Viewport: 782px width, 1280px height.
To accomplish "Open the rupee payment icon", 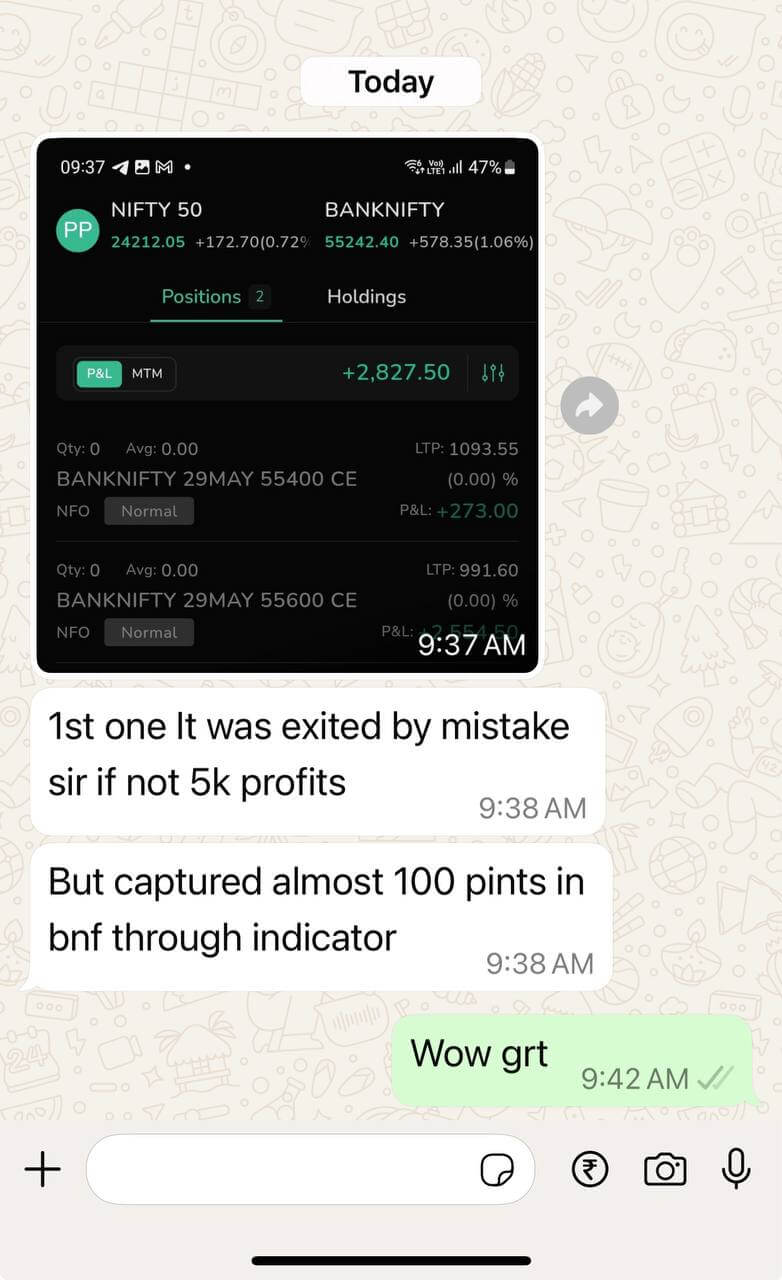I will click(x=590, y=1168).
